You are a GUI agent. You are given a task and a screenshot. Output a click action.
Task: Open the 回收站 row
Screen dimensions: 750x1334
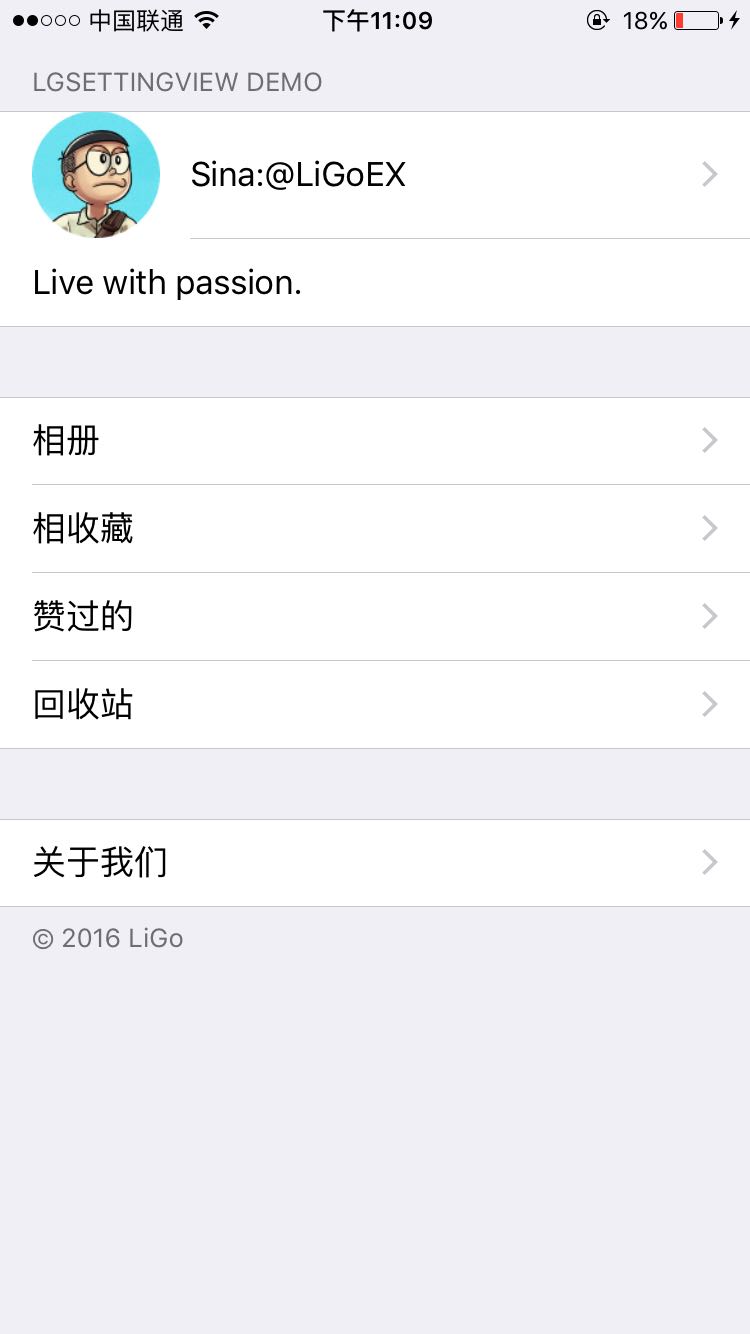(375, 705)
